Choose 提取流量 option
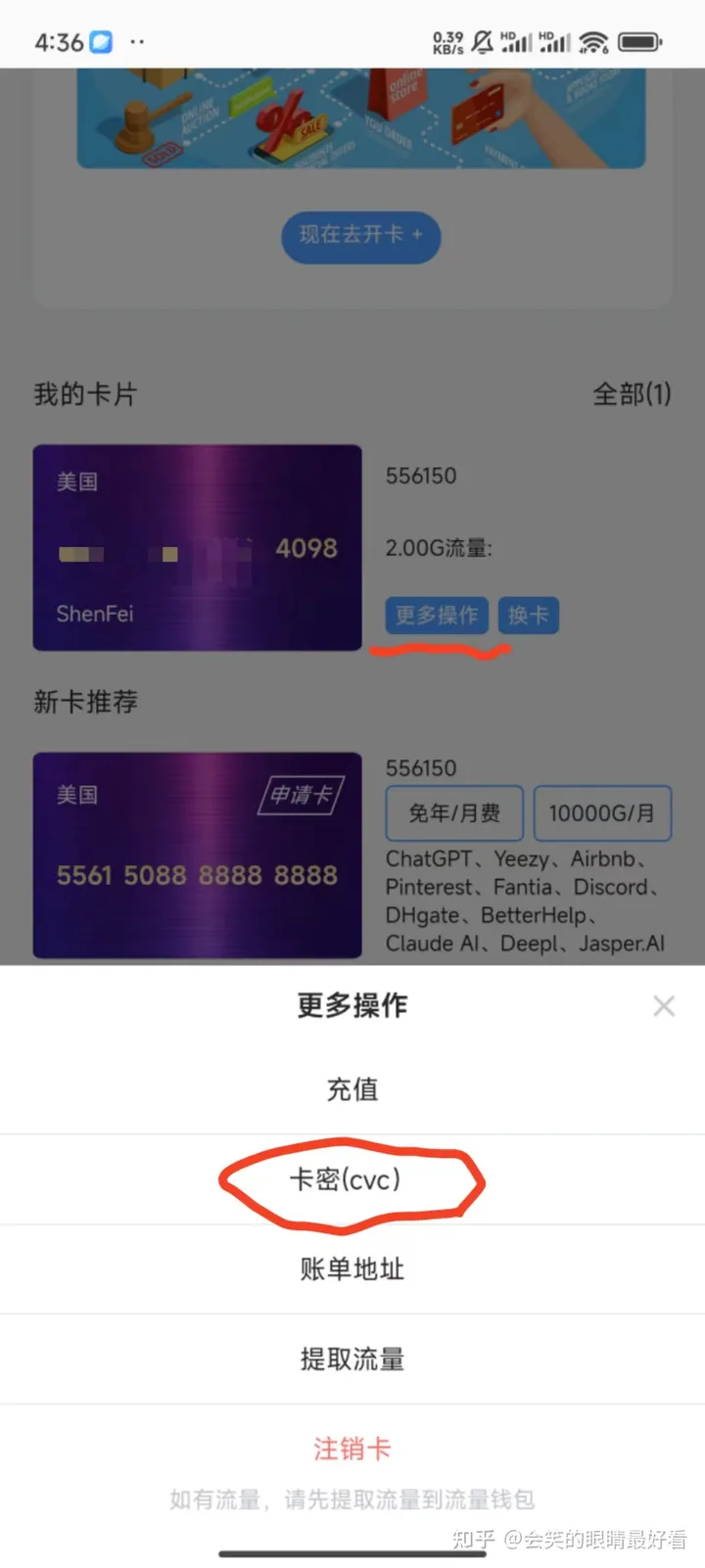 (x=352, y=1360)
